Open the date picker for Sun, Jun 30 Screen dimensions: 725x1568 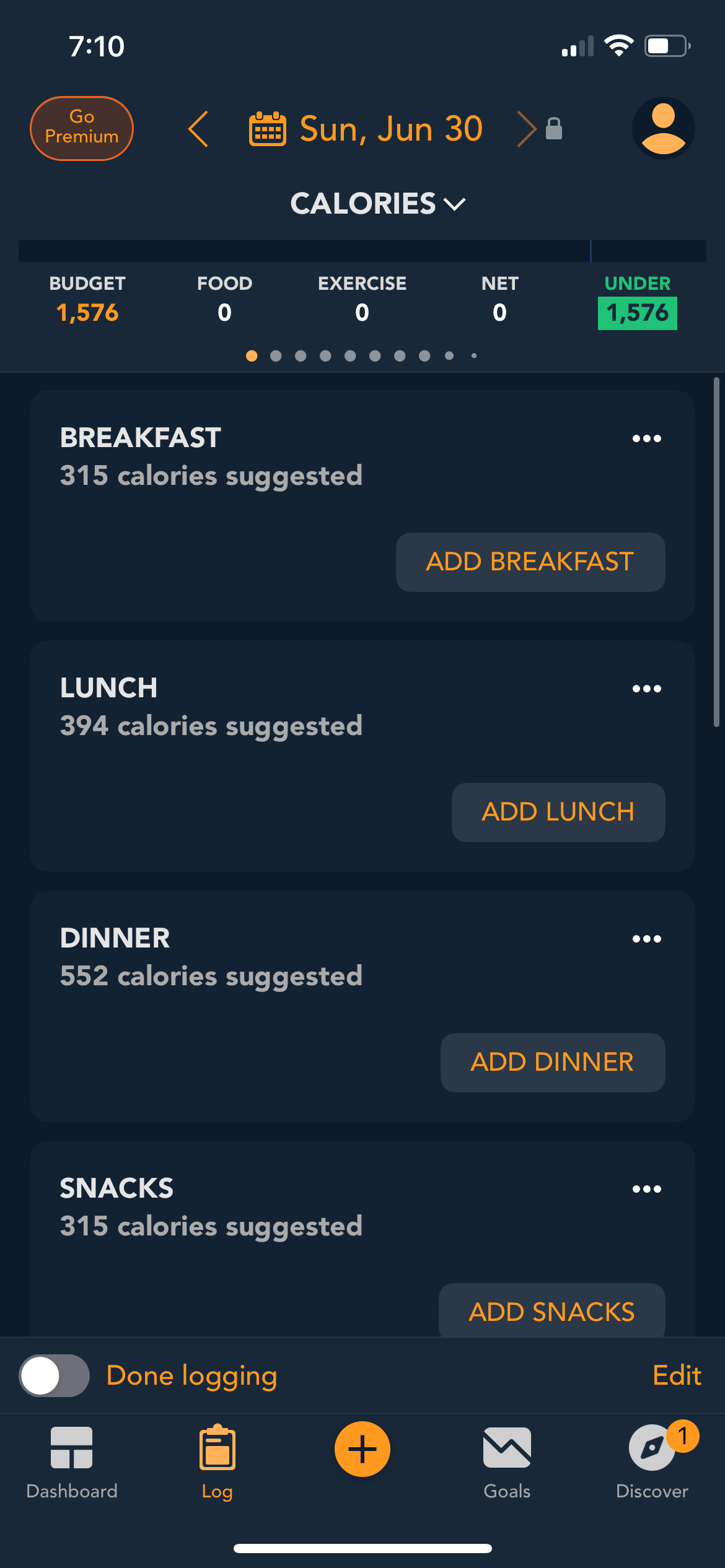point(366,129)
